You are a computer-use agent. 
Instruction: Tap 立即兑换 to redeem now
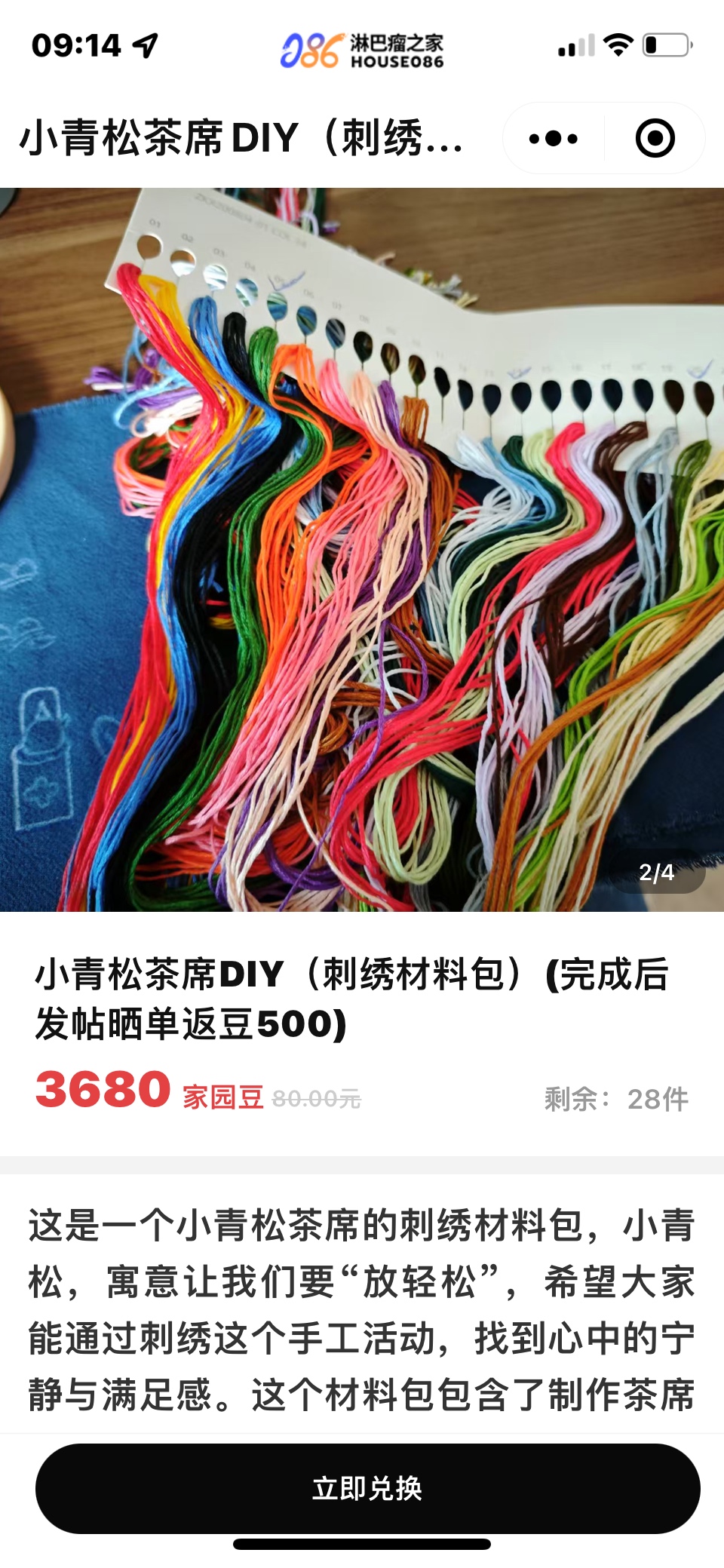(x=367, y=1488)
